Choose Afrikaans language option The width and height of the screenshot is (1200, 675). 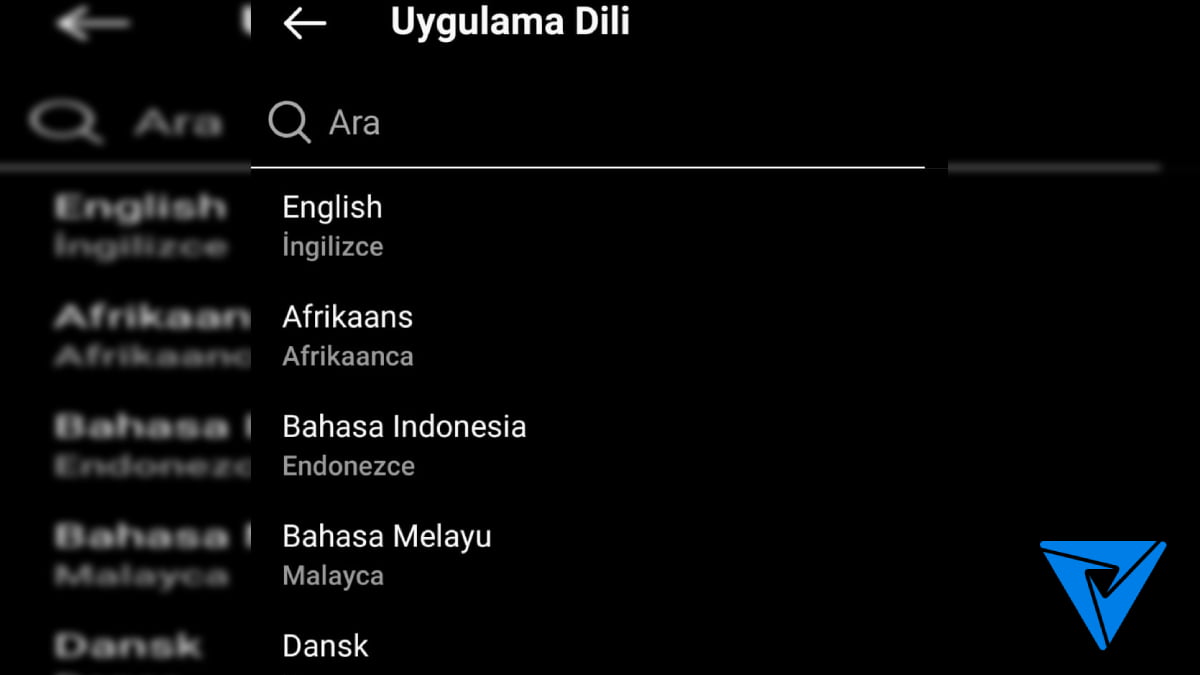[x=348, y=334]
